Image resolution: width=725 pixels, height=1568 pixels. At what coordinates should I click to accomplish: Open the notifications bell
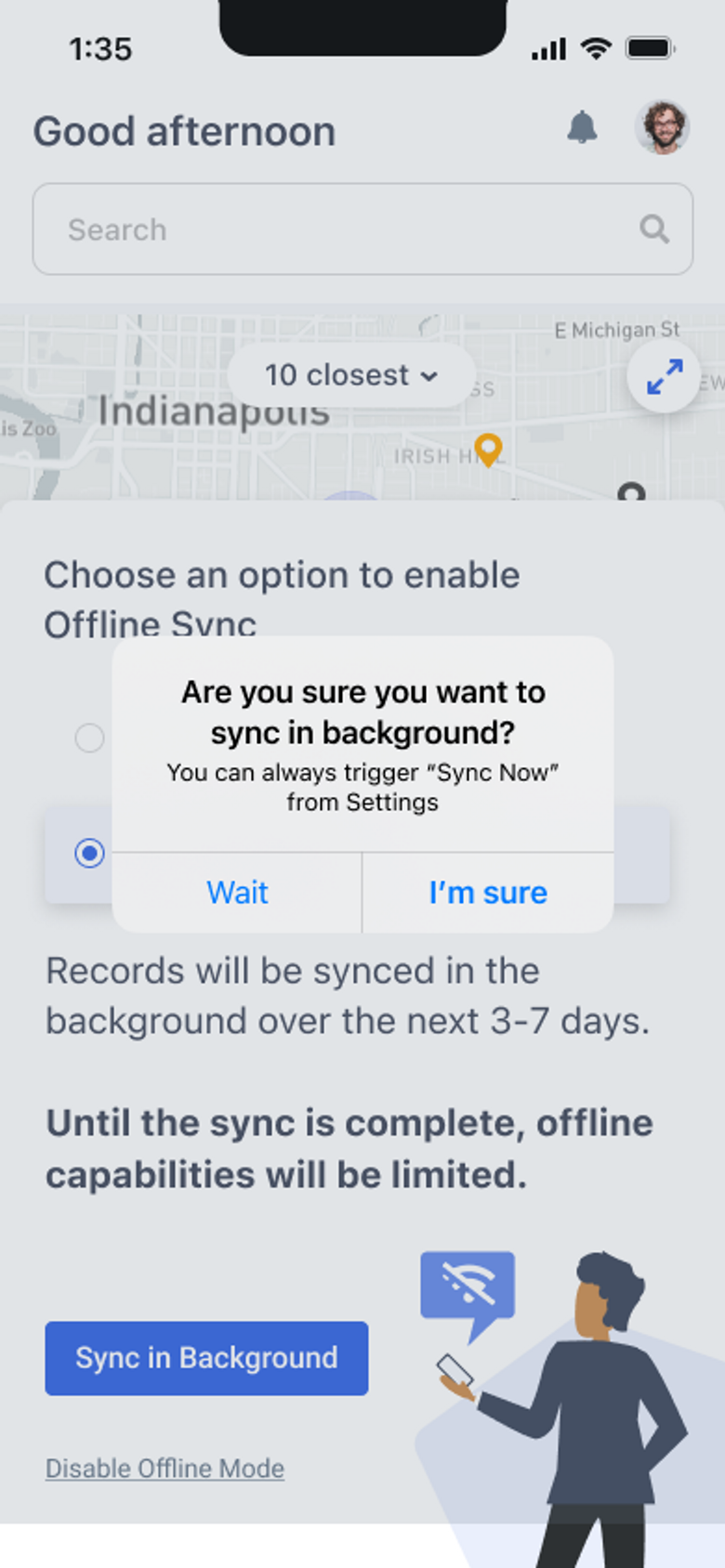click(583, 127)
